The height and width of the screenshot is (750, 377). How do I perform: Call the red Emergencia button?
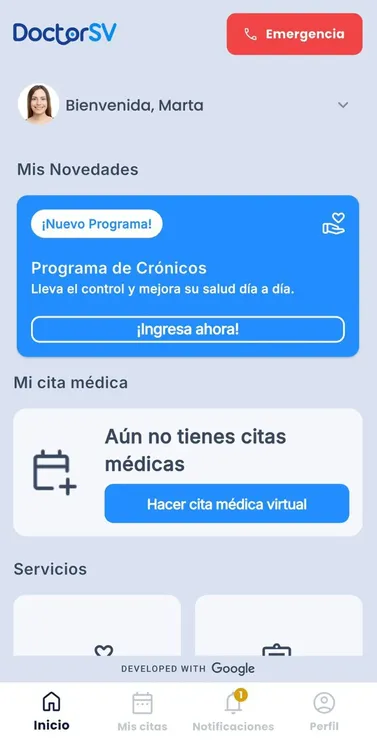(x=294, y=34)
